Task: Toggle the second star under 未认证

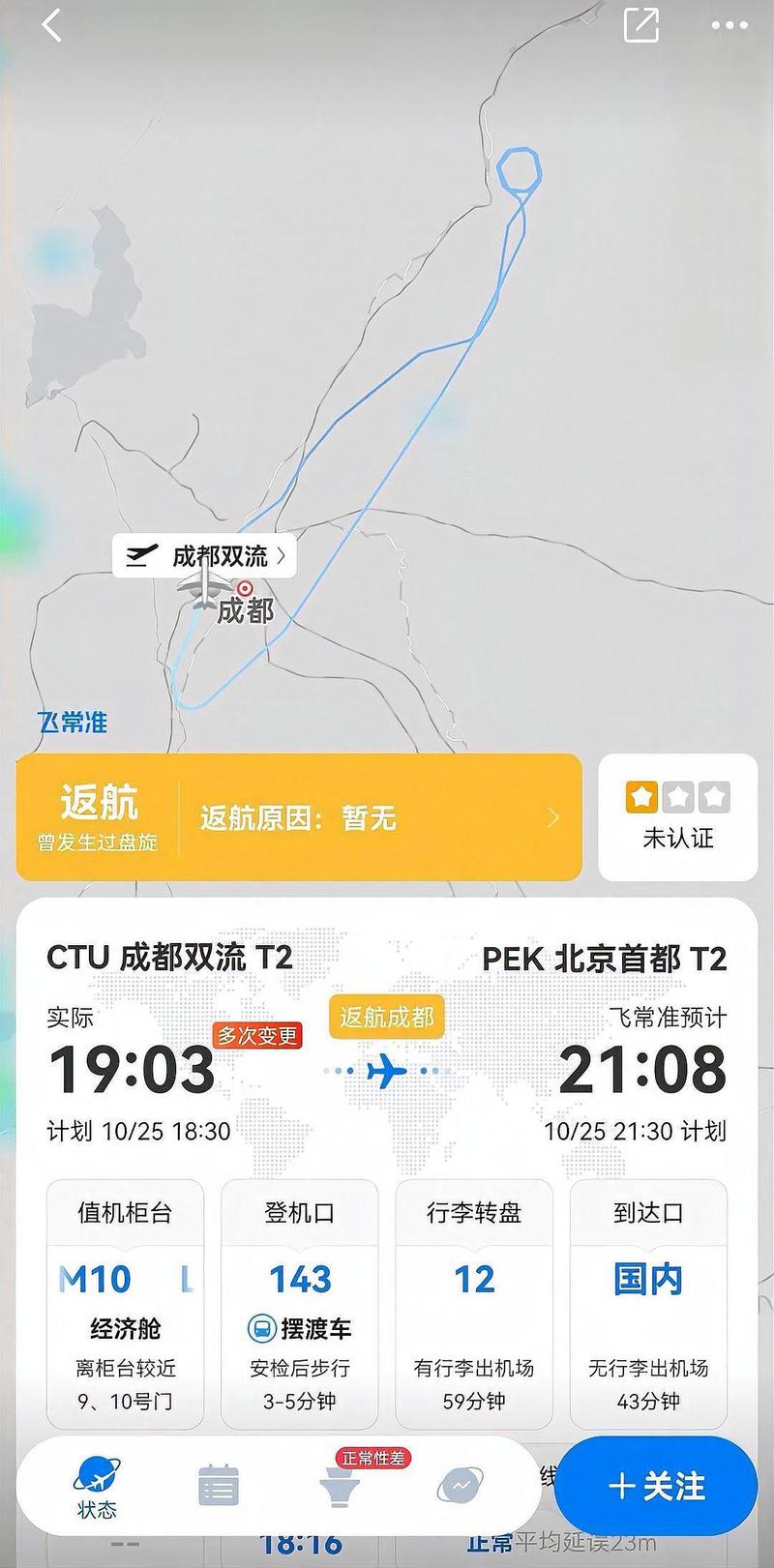Action: pyautogui.click(x=678, y=795)
